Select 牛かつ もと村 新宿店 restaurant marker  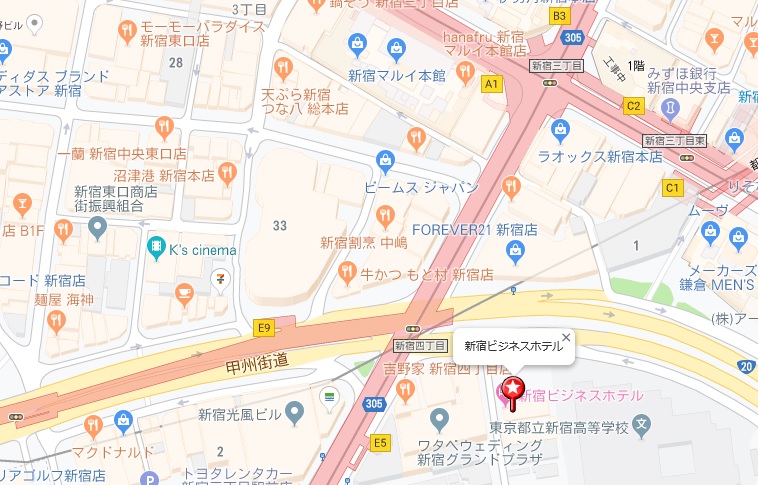(x=348, y=270)
